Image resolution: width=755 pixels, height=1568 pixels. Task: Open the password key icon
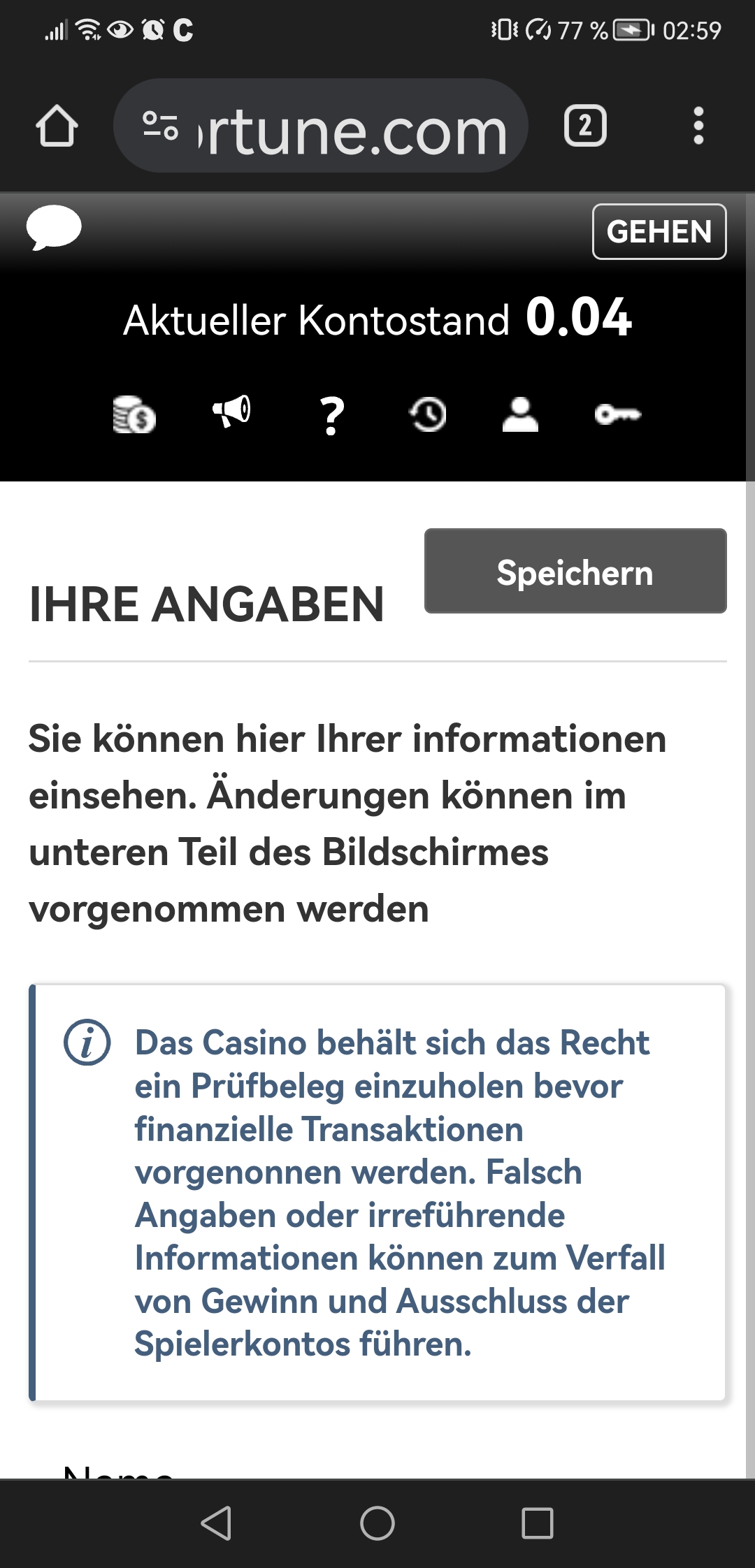[x=617, y=415]
